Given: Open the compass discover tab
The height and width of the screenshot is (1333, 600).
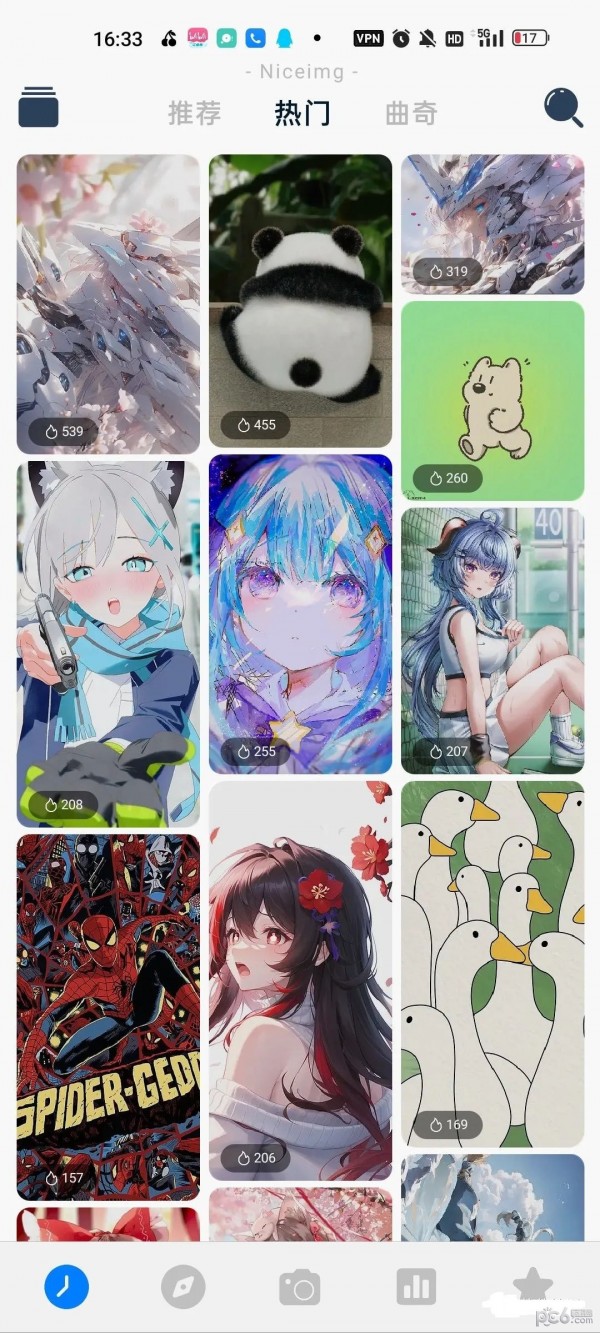Looking at the screenshot, I should coord(183,1287).
